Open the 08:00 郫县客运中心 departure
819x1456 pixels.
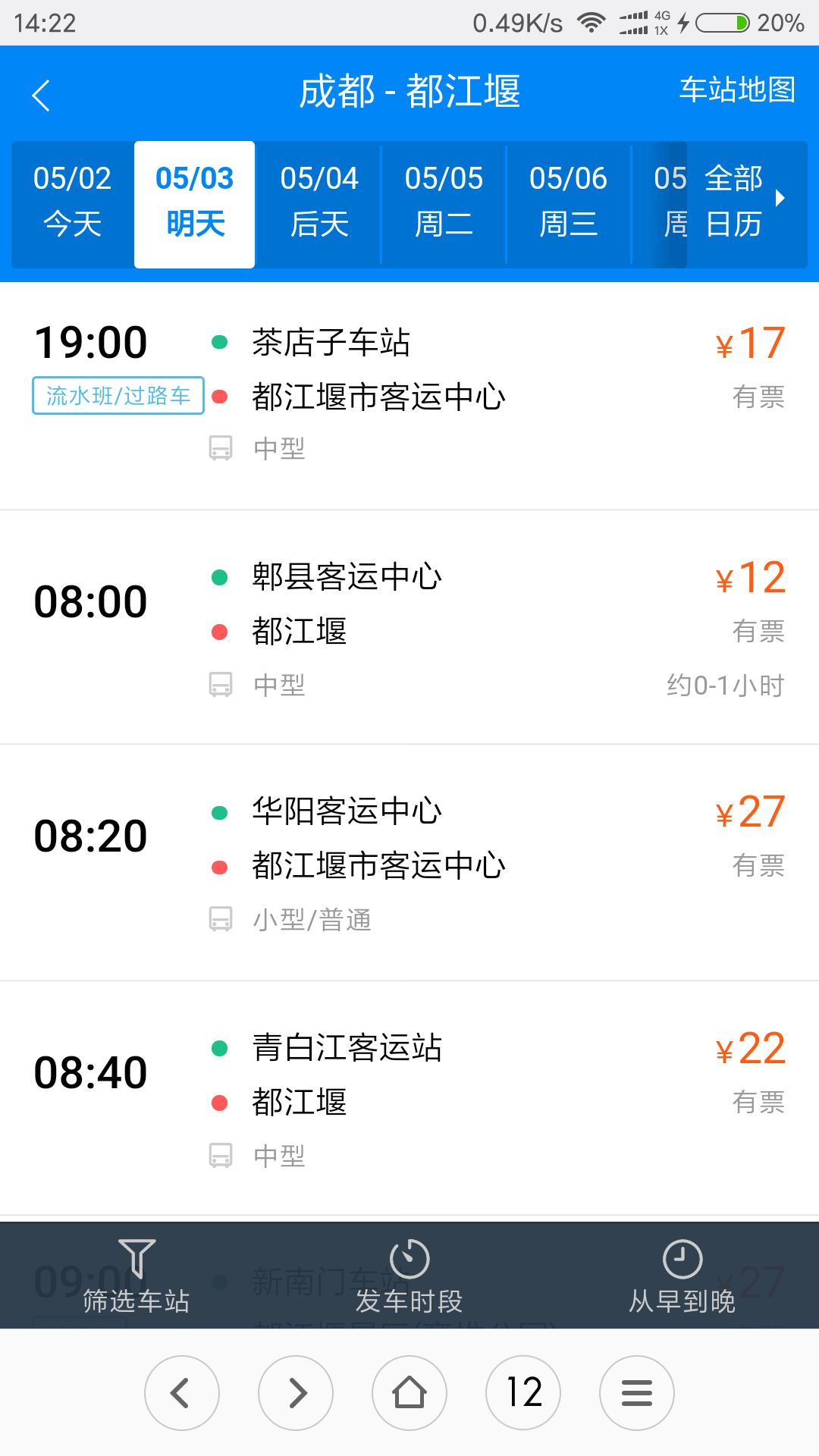409,627
